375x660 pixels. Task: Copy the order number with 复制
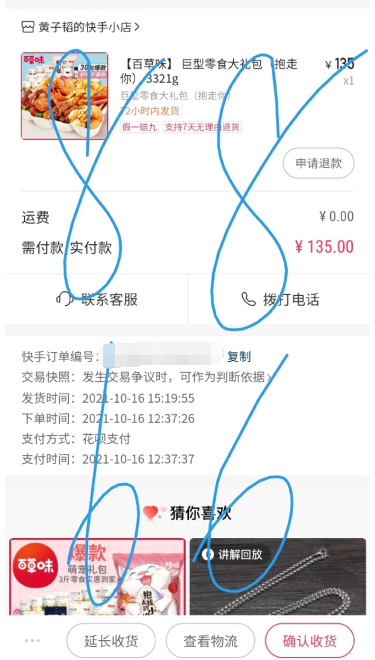point(239,357)
